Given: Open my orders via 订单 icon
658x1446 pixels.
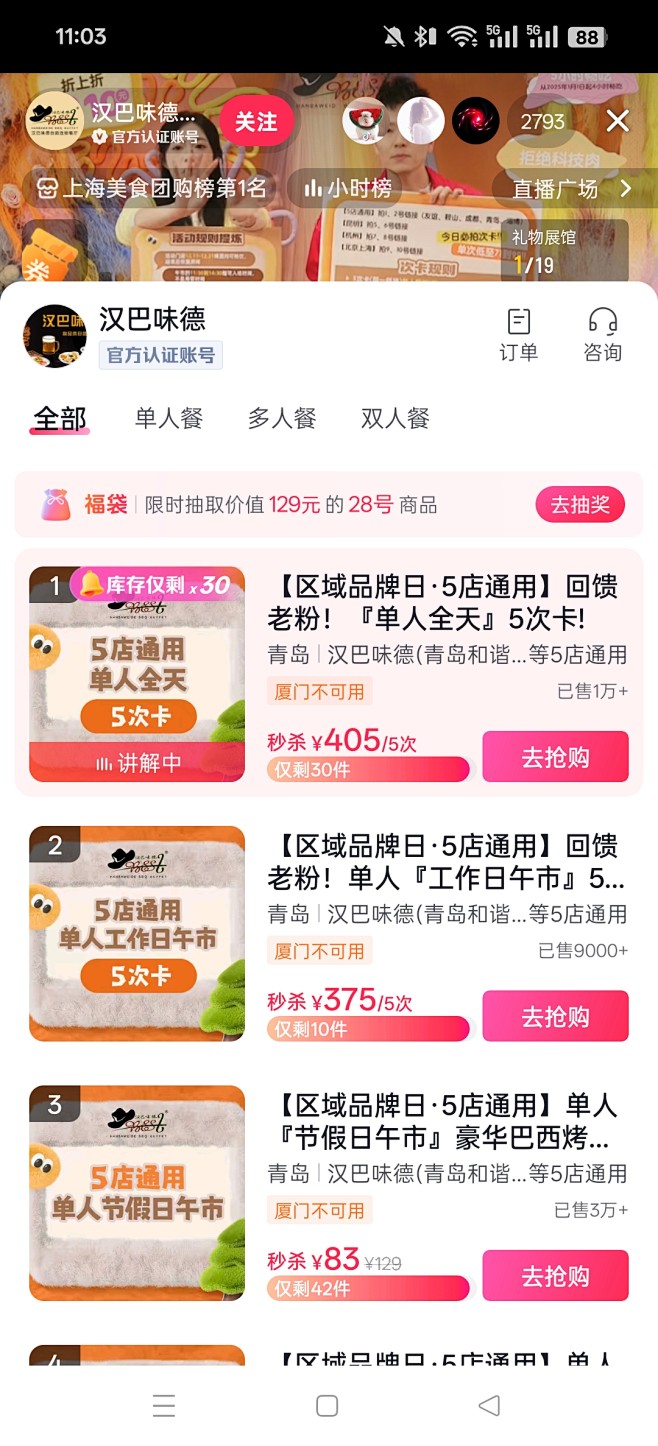Looking at the screenshot, I should click(x=518, y=334).
